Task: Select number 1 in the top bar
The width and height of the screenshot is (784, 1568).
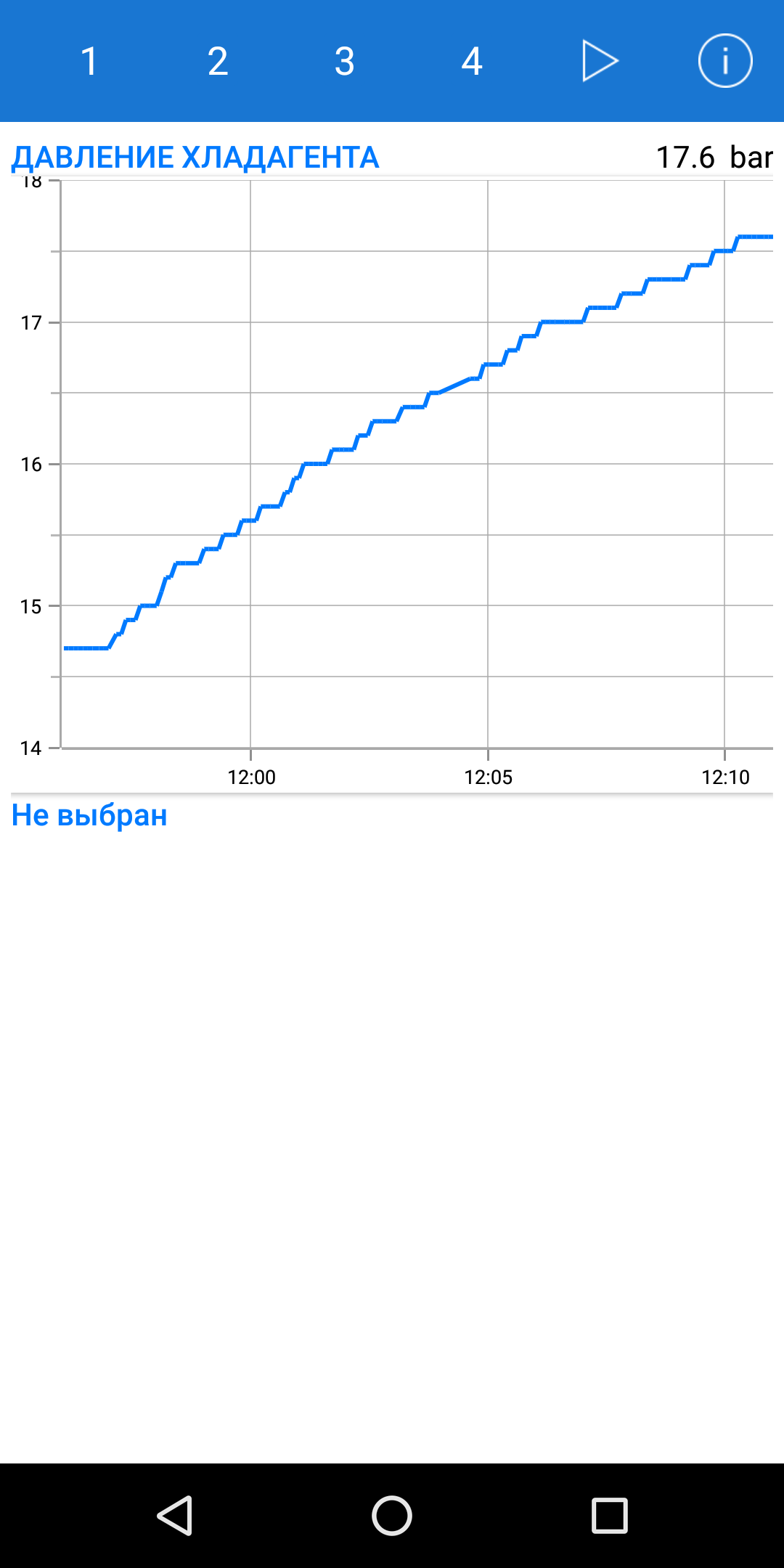Action: pyautogui.click(x=89, y=61)
